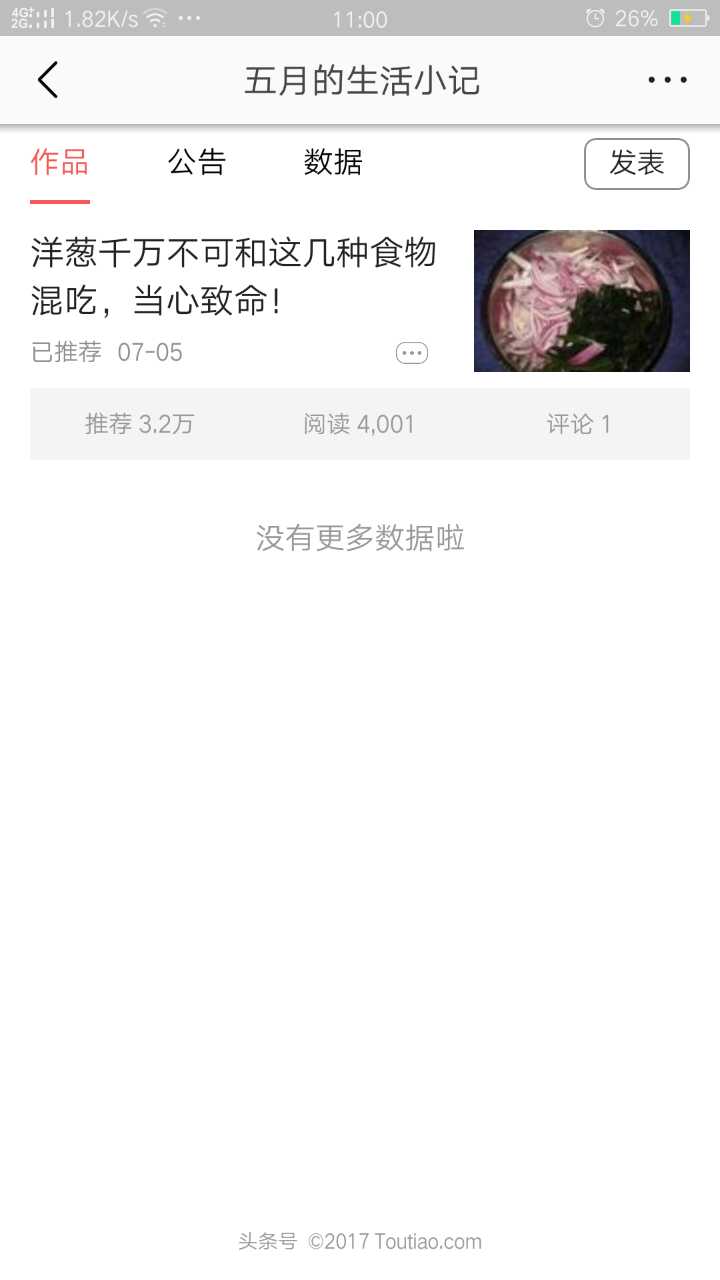
Task: Tap the 11:00 clock in status bar
Action: click(x=360, y=17)
